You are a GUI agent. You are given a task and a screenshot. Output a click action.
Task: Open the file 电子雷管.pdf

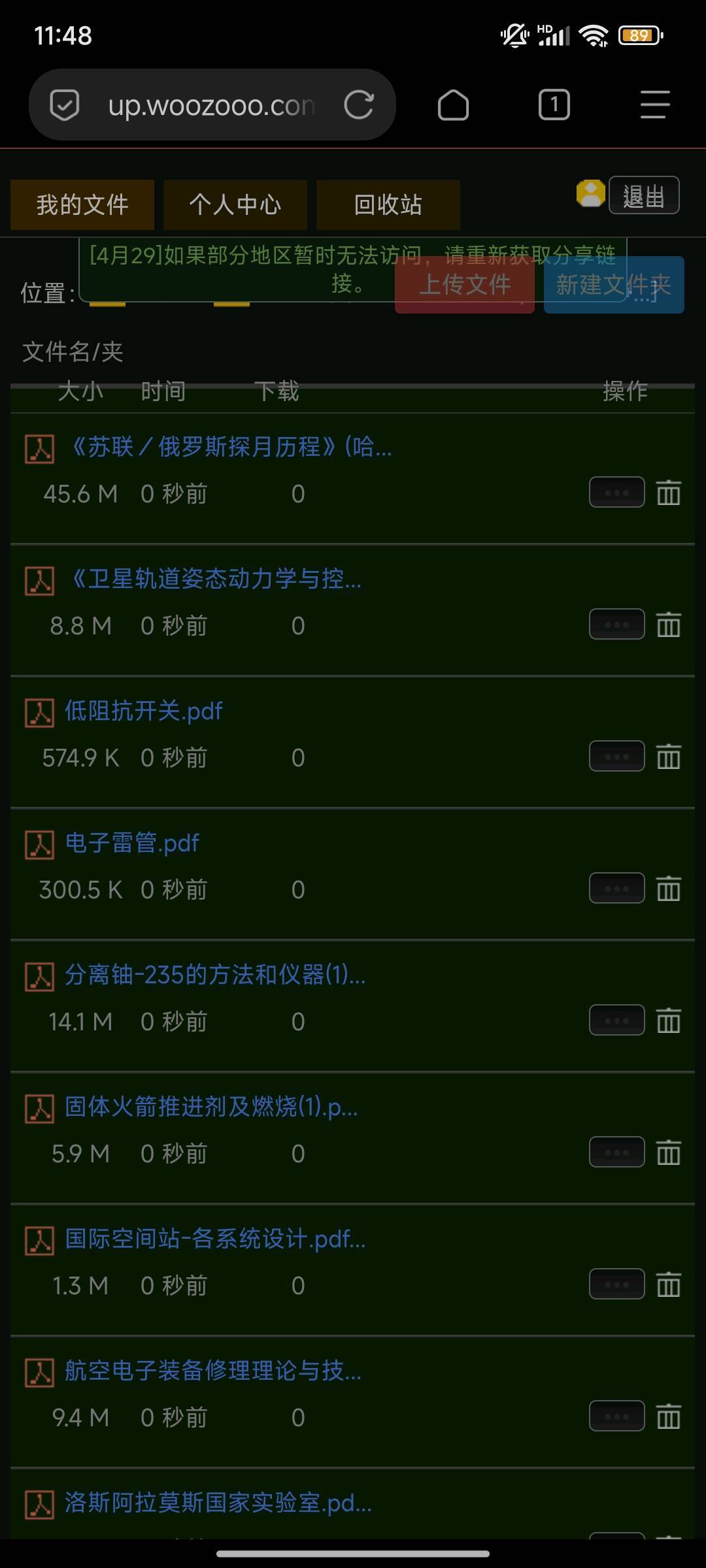[132, 843]
